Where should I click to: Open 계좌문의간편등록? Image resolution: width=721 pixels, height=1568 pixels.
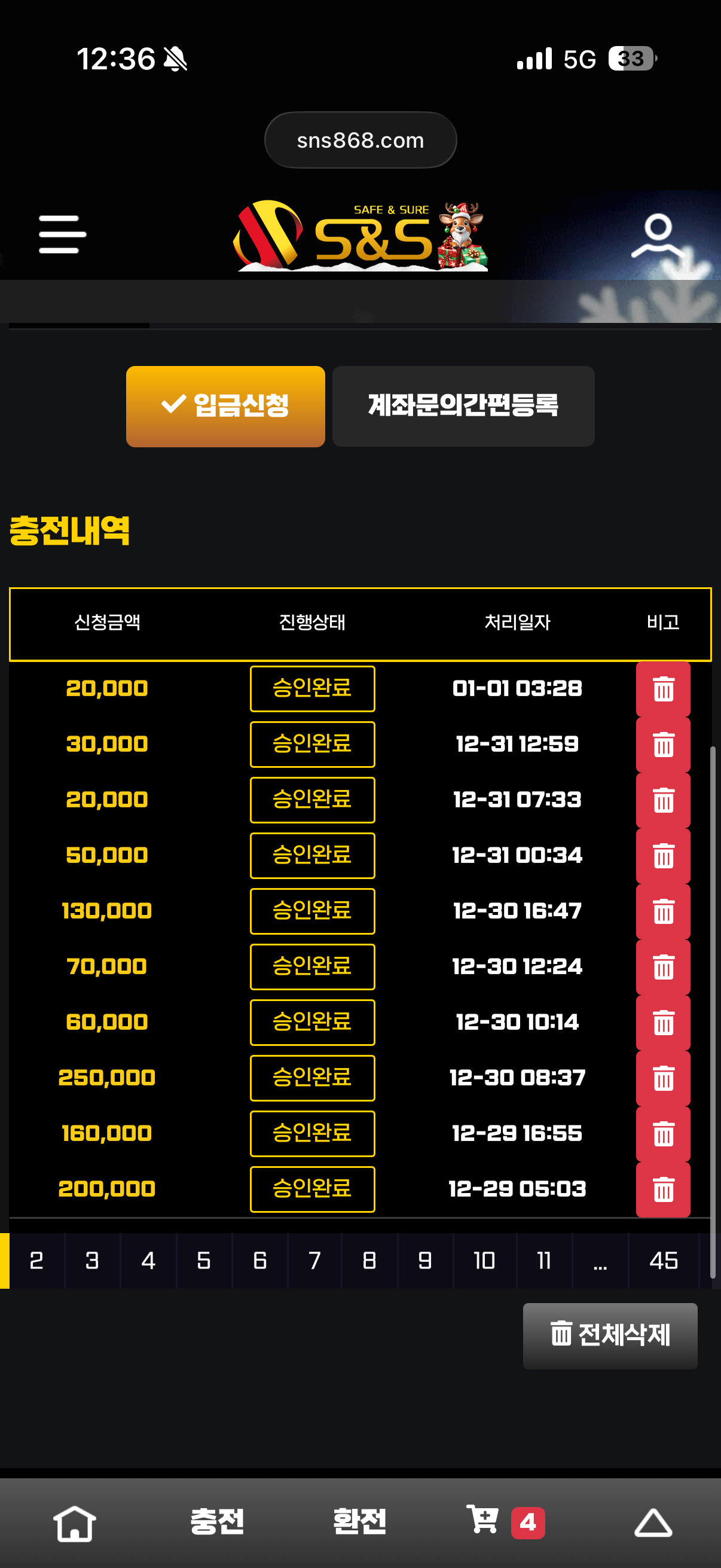pos(463,406)
